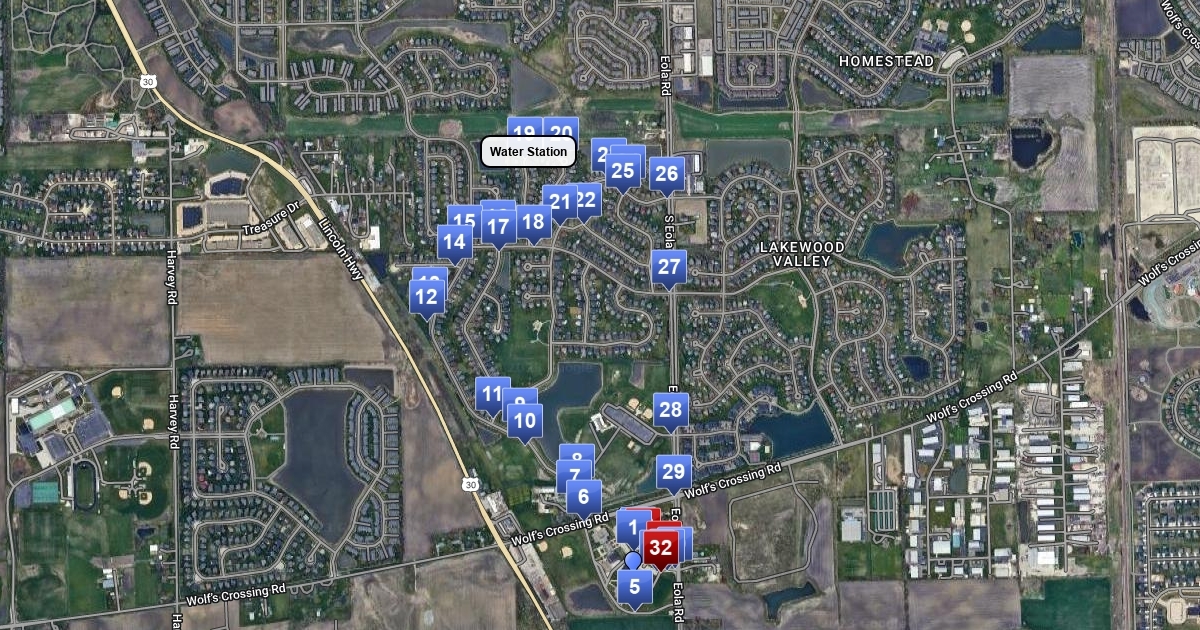Open map marker 10
This screenshot has width=1200, height=630.
click(x=526, y=420)
